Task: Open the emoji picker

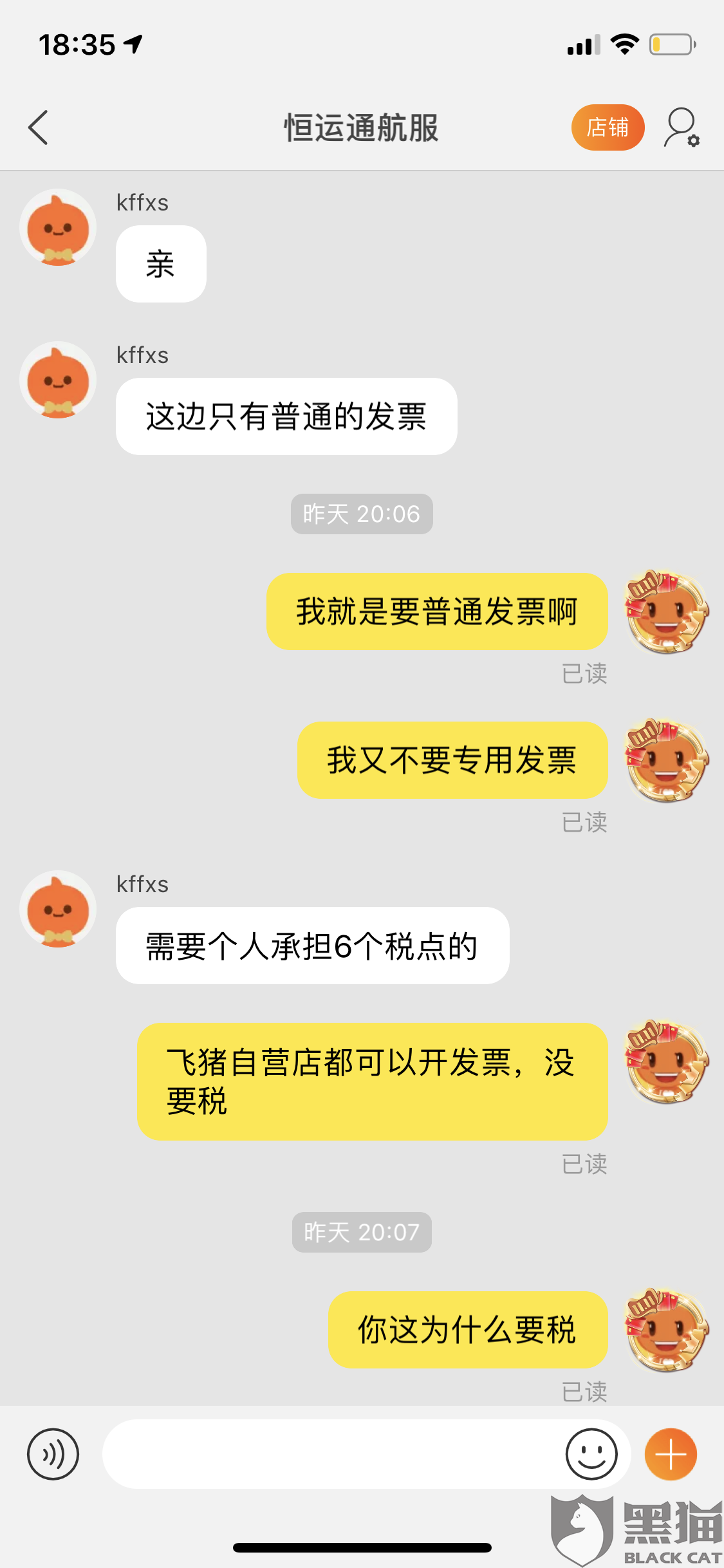Action: coord(591,1454)
